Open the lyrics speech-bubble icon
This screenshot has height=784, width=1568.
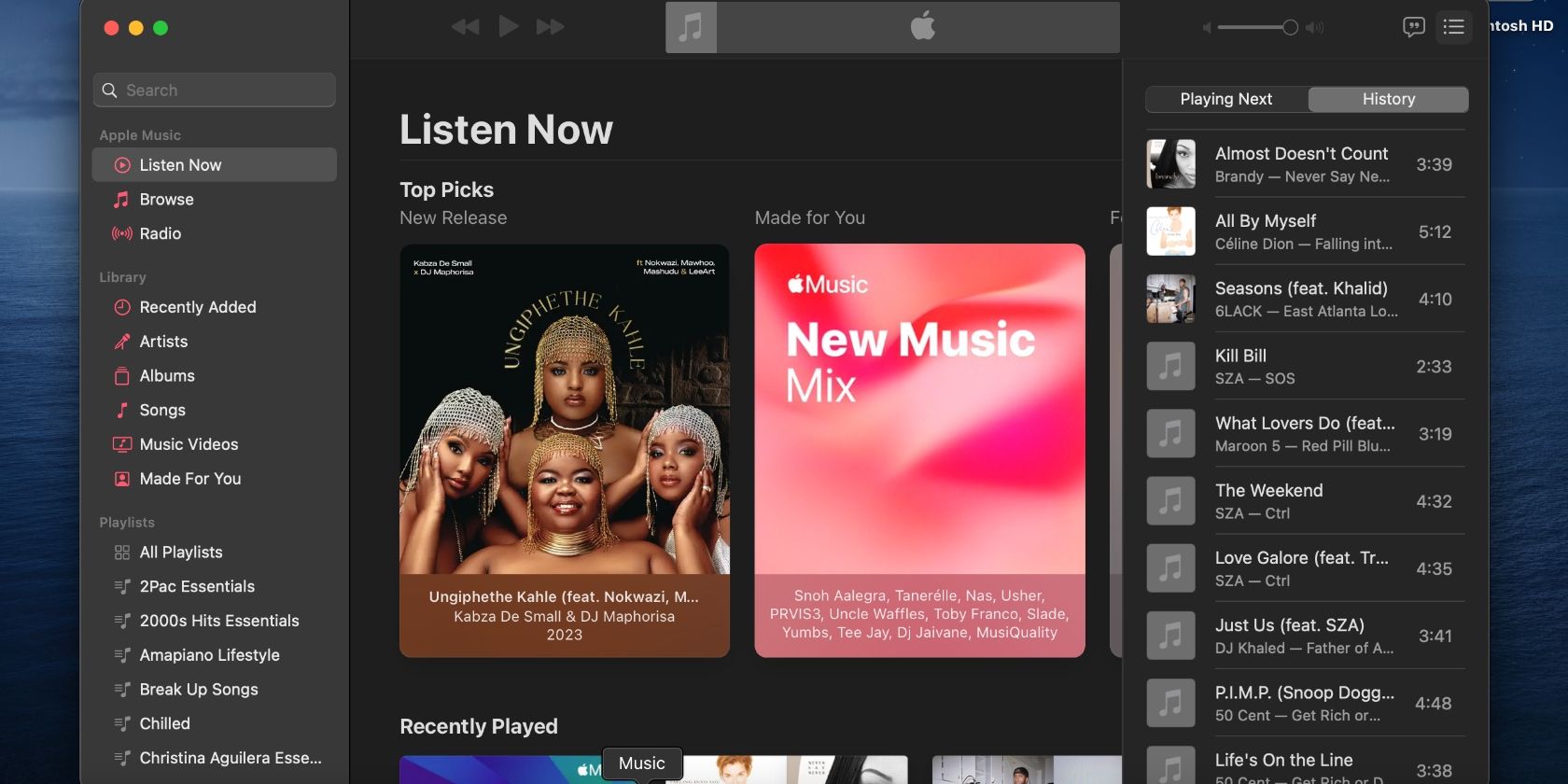tap(1413, 27)
